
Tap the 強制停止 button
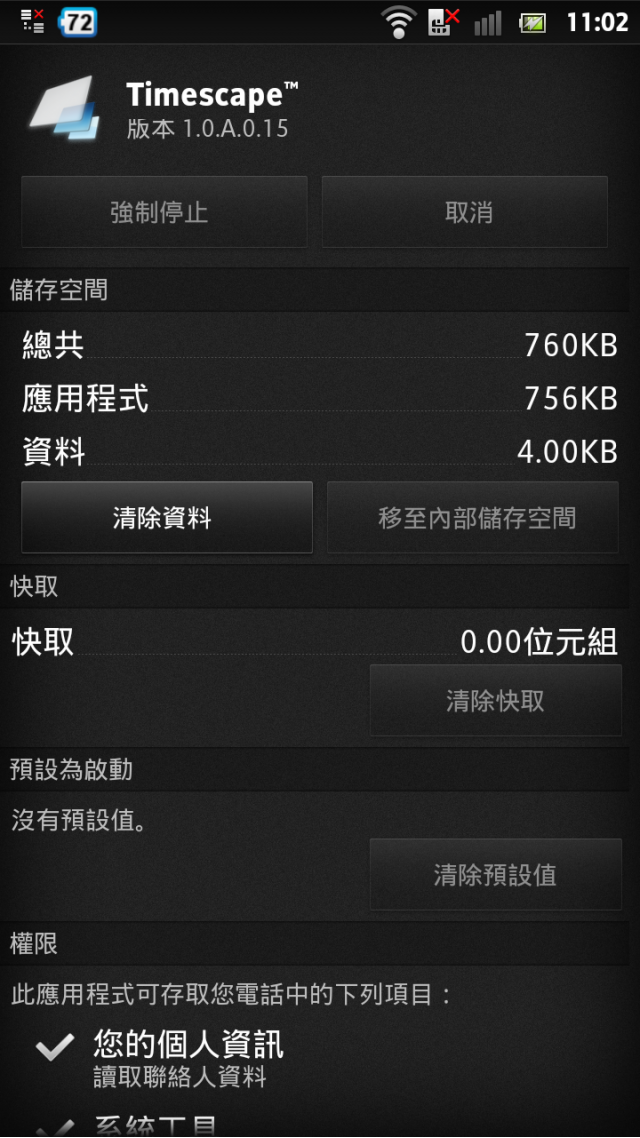tap(164, 212)
